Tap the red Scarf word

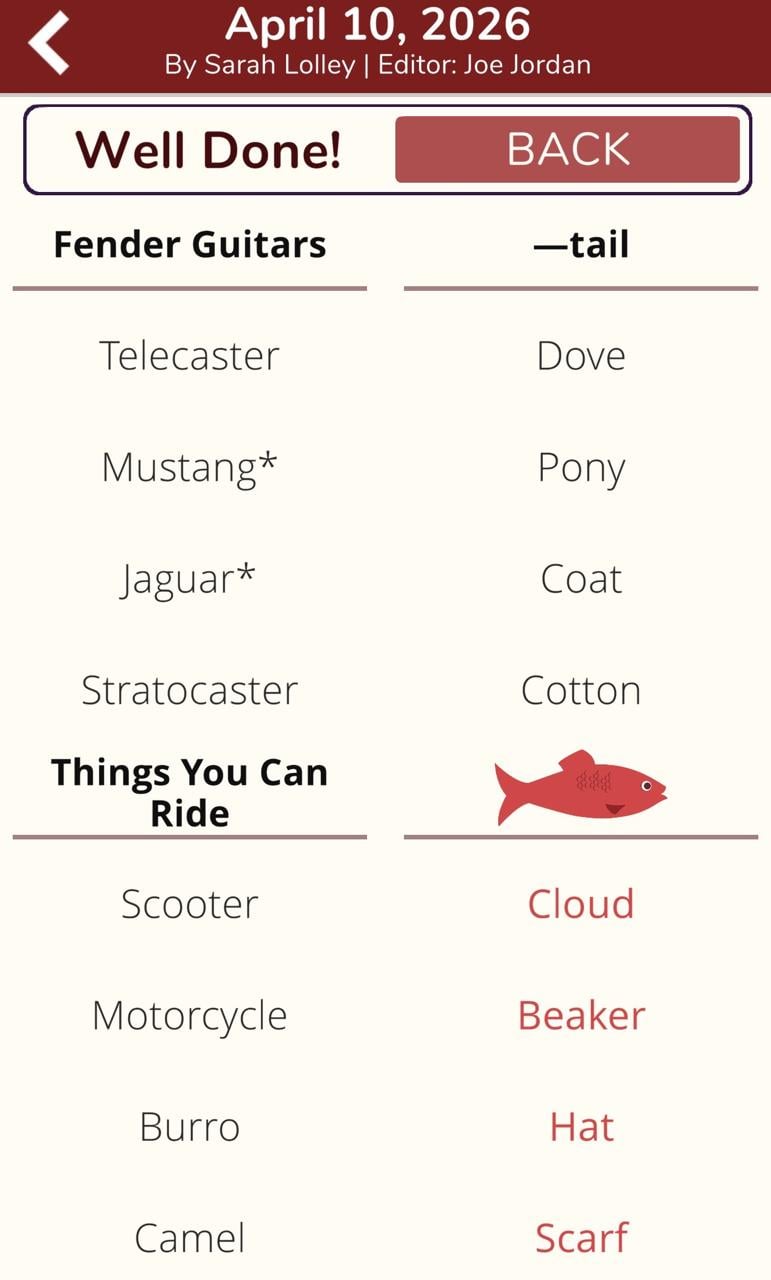pyautogui.click(x=582, y=1238)
